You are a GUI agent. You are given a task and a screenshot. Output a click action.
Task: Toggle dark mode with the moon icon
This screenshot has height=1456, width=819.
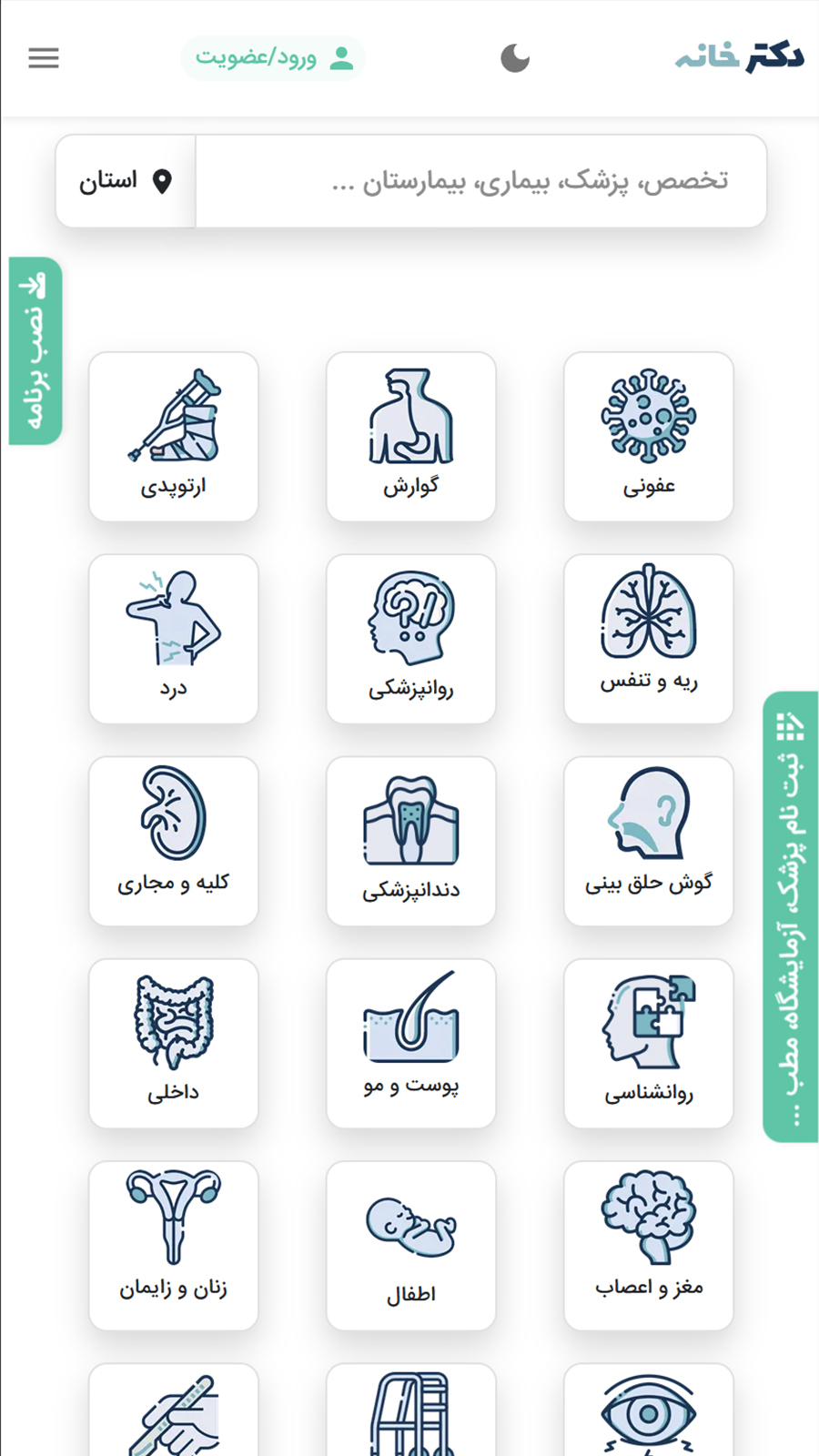[514, 58]
